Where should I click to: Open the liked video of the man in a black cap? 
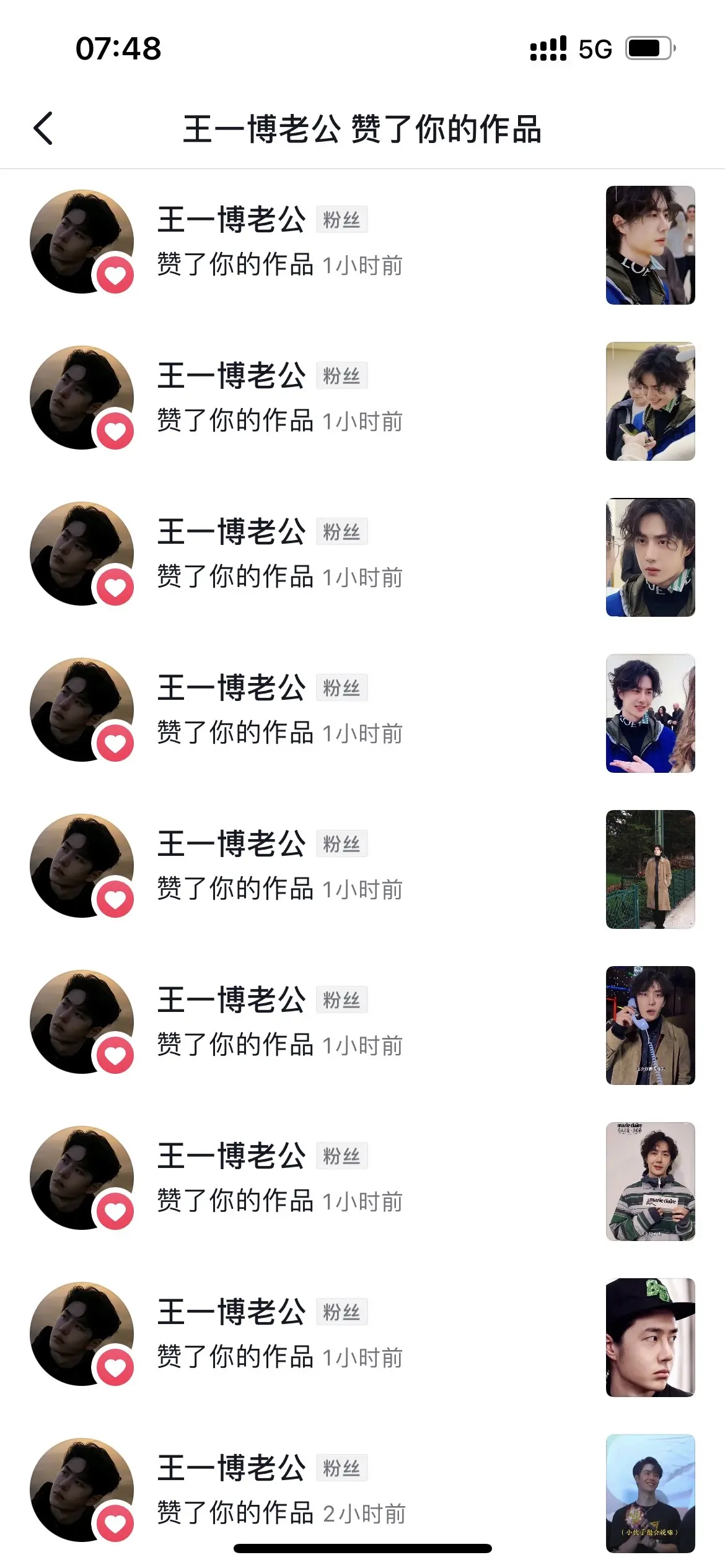650,1338
